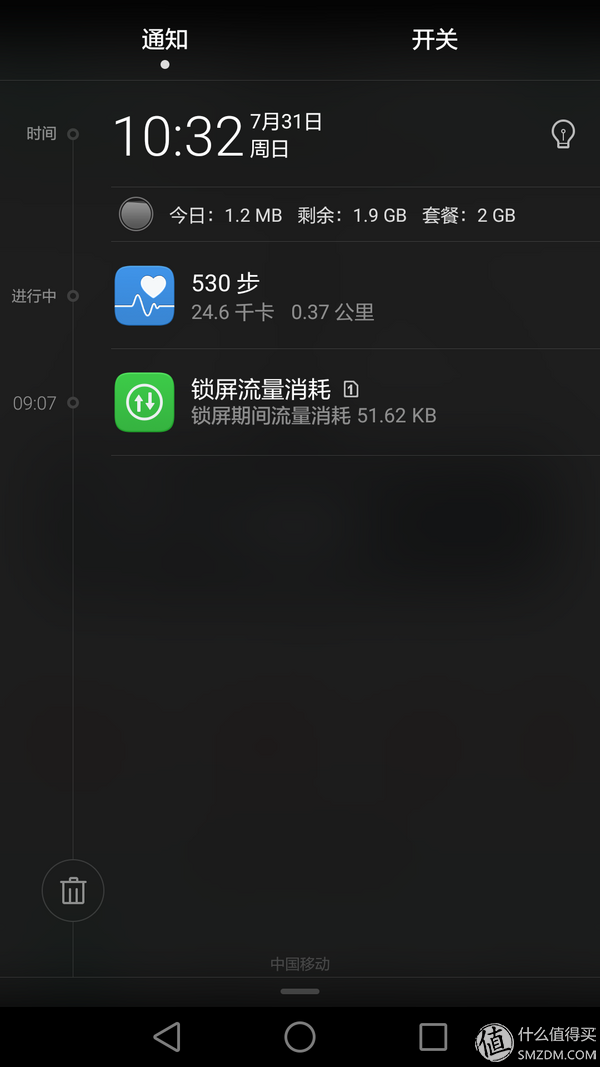The image size is (600, 1067).
Task: Tap the 10:32 clock display
Action: pos(178,136)
